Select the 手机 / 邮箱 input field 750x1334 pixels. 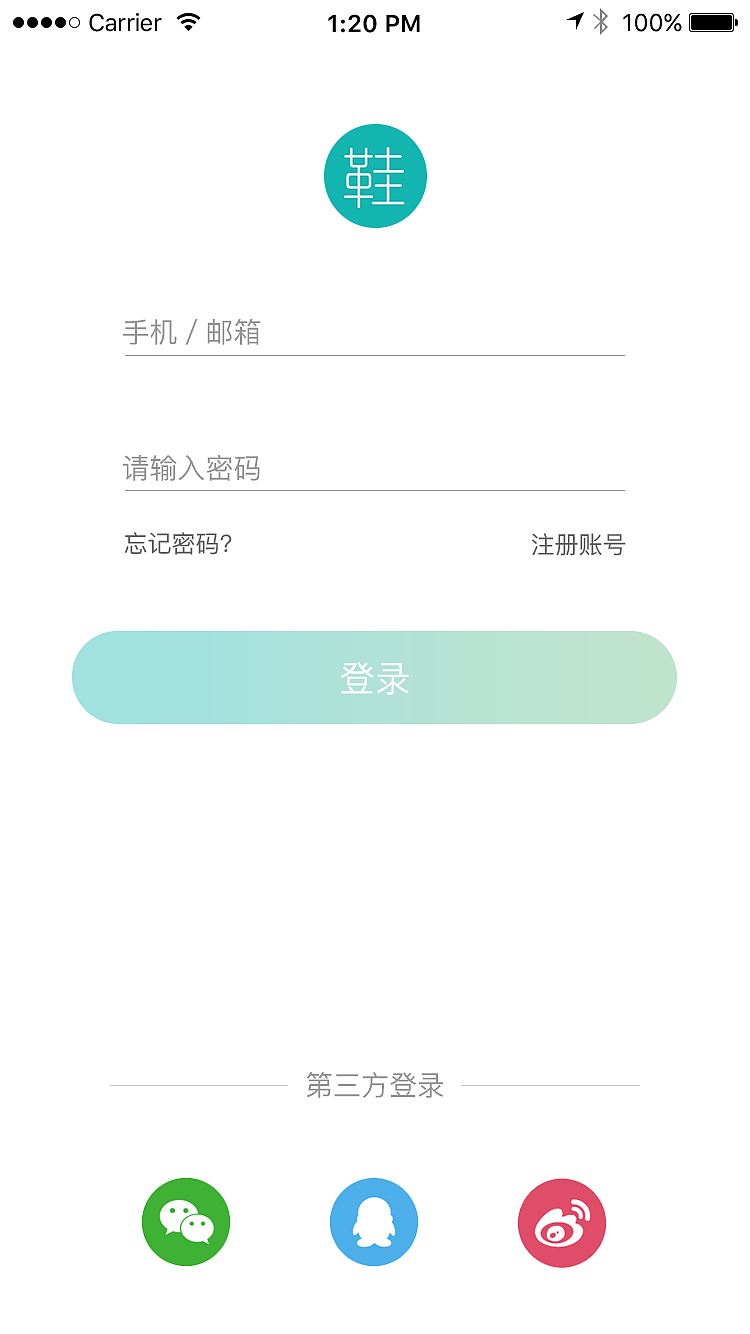tap(374, 333)
